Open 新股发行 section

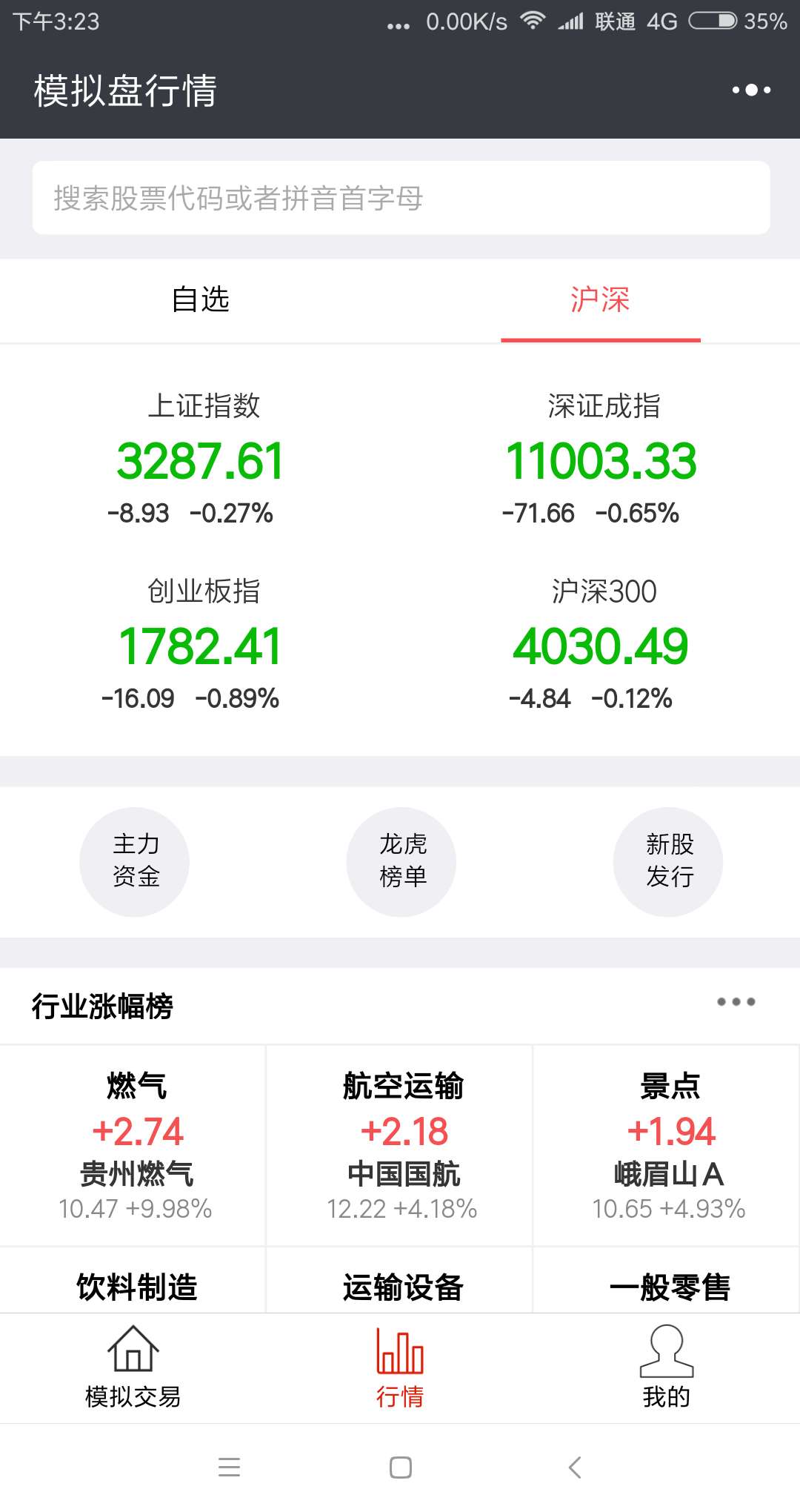coord(668,862)
